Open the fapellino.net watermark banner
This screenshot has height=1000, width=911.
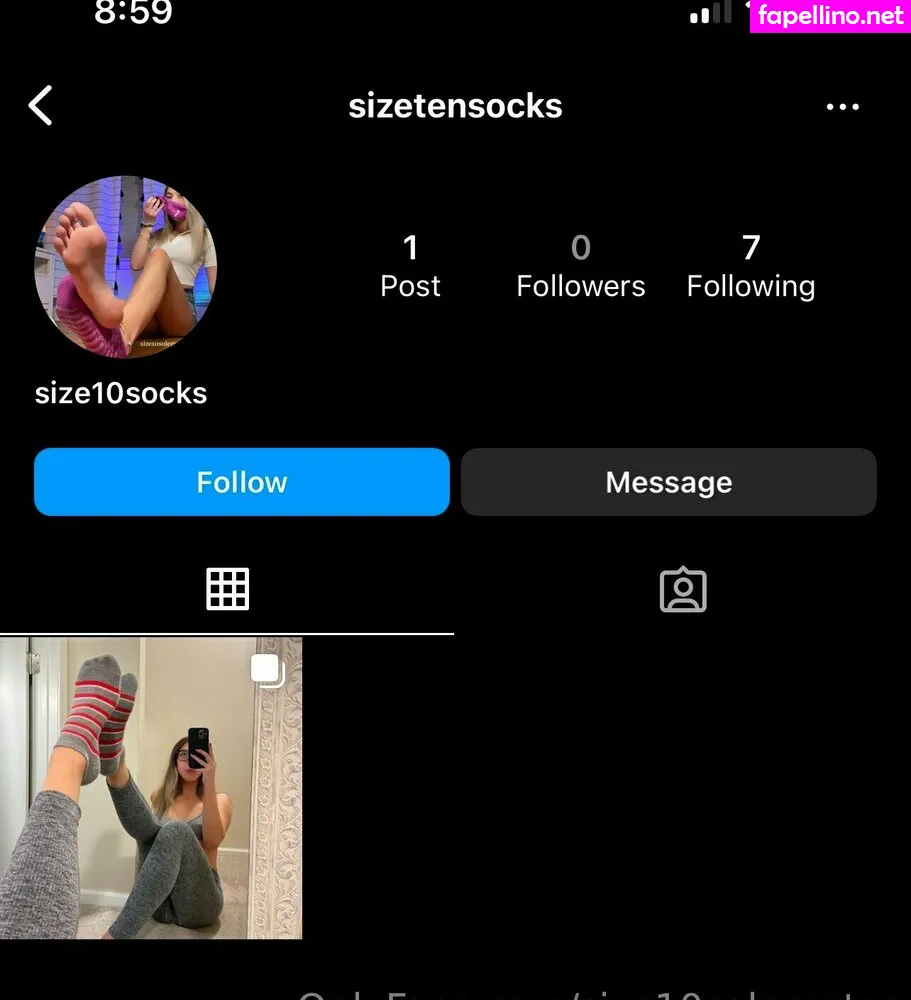830,18
